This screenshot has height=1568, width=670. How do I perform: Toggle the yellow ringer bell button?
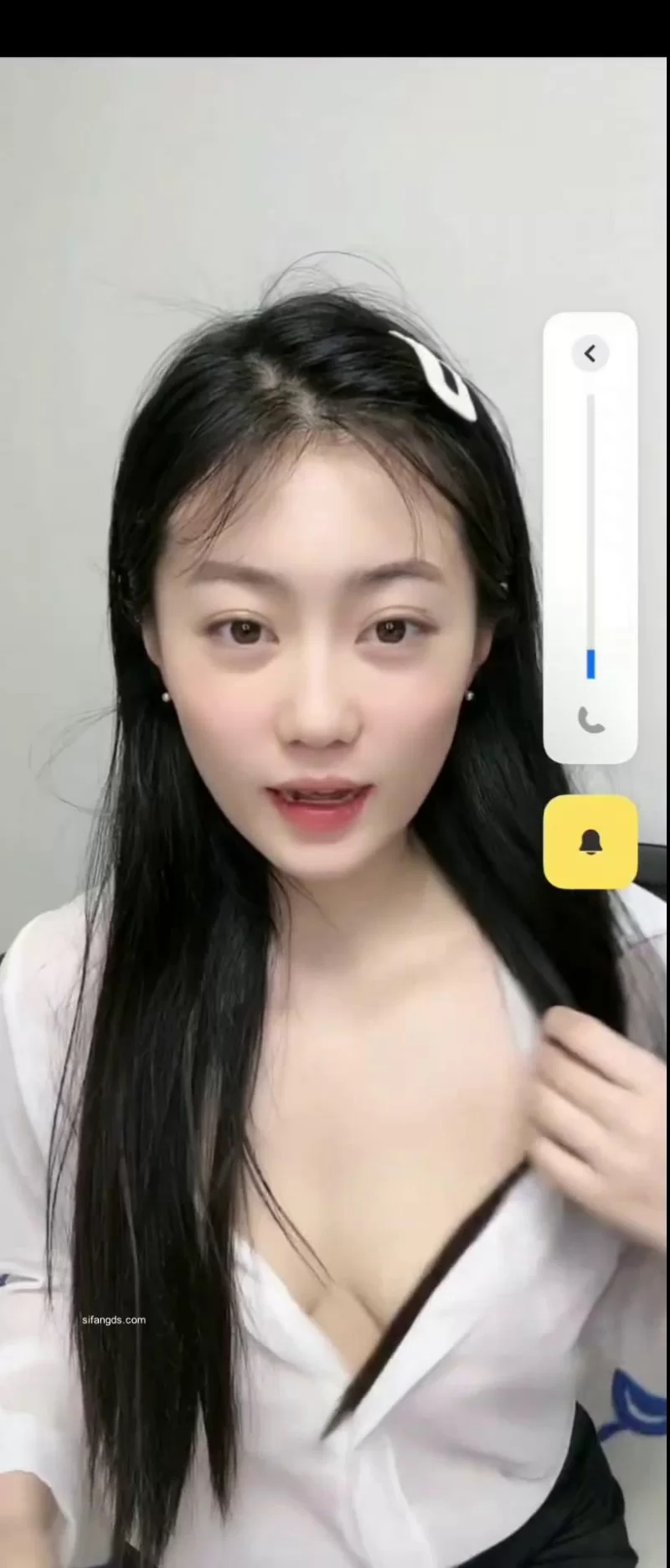[x=590, y=842]
